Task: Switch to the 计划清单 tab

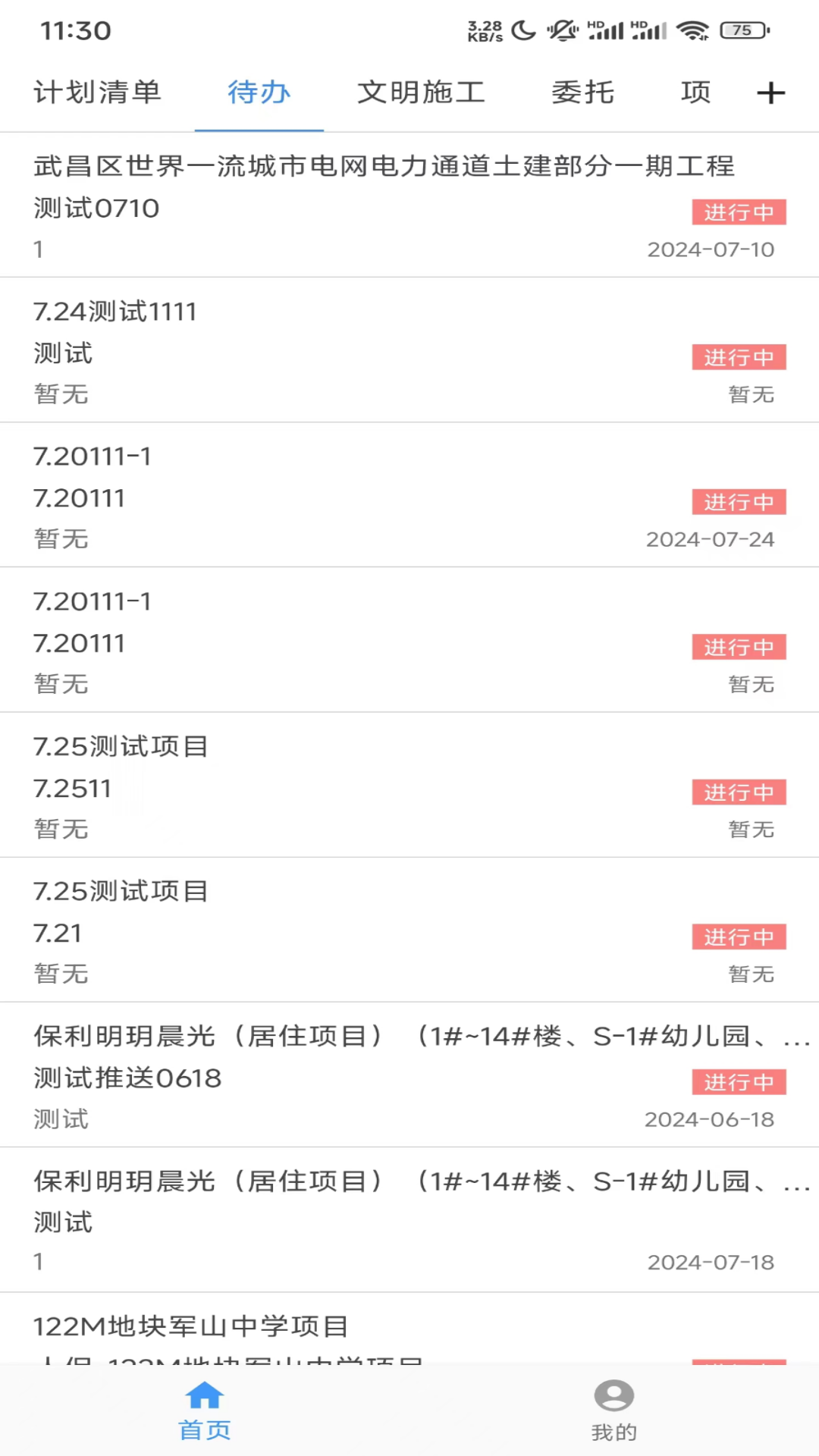Action: (97, 93)
